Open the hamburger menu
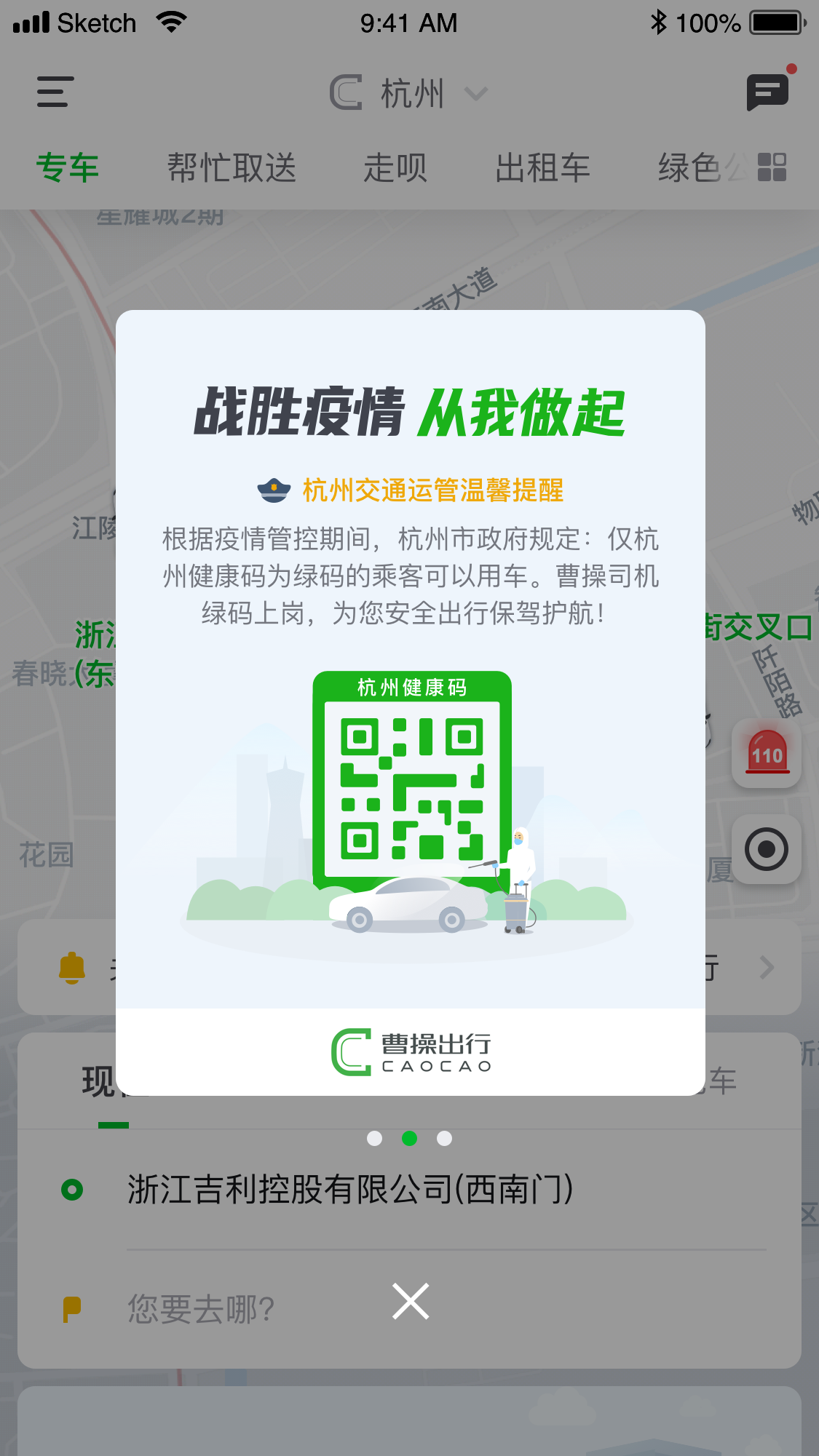 [x=55, y=92]
